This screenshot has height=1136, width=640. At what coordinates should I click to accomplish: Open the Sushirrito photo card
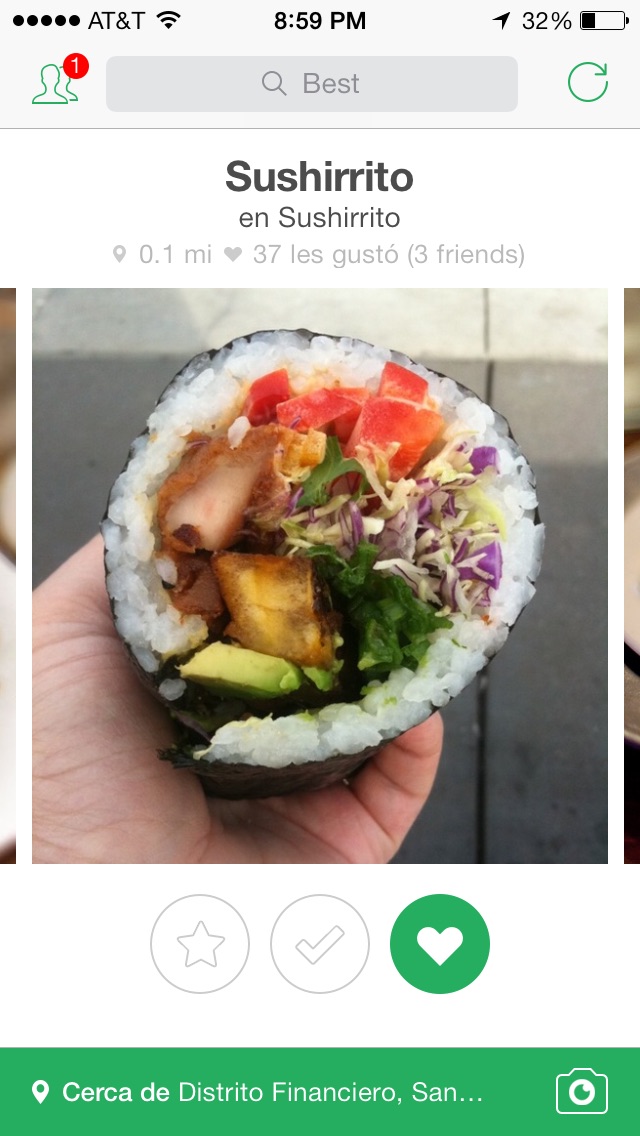coord(319,575)
